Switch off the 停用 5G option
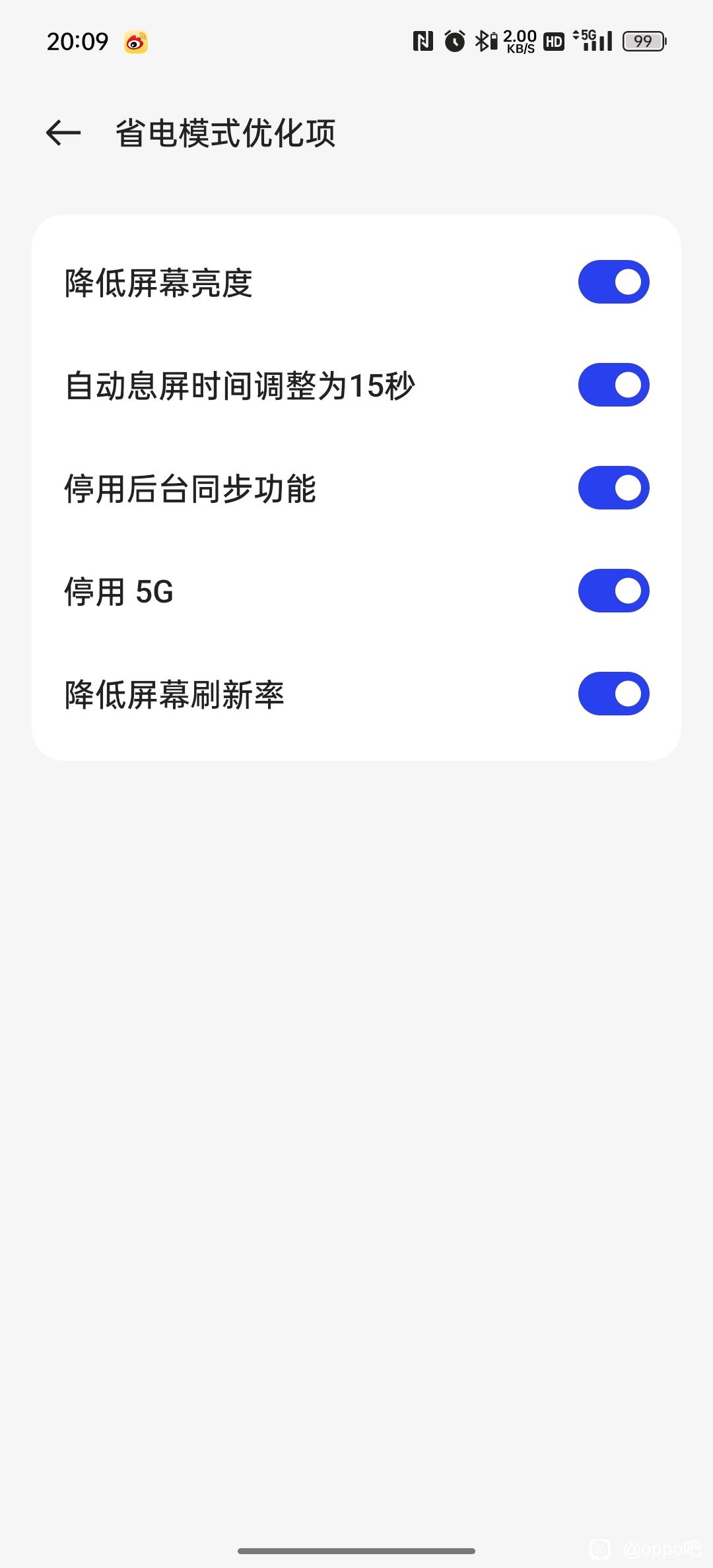 614,591
